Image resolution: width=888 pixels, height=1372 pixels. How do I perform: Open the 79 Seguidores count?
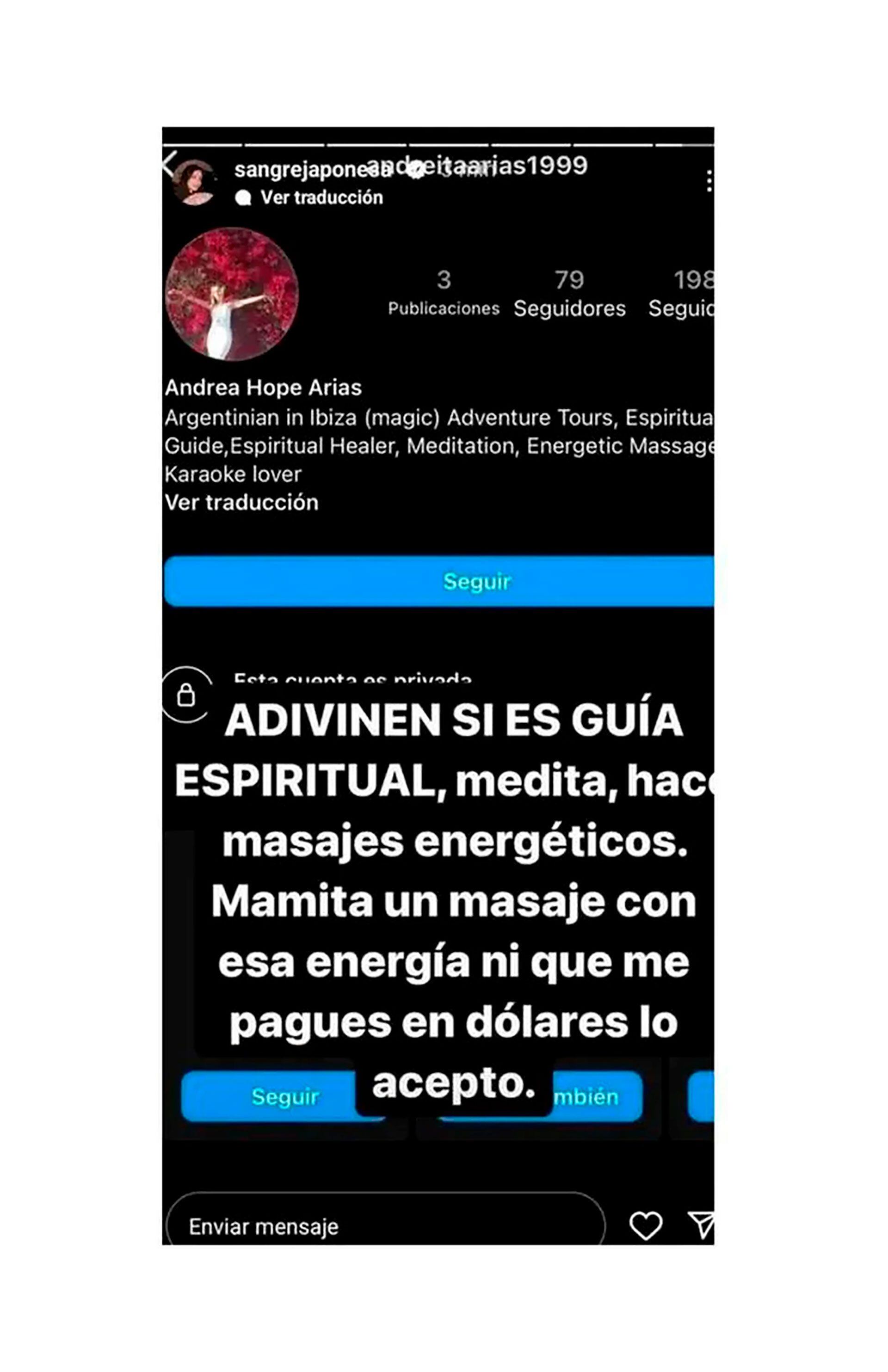[570, 294]
